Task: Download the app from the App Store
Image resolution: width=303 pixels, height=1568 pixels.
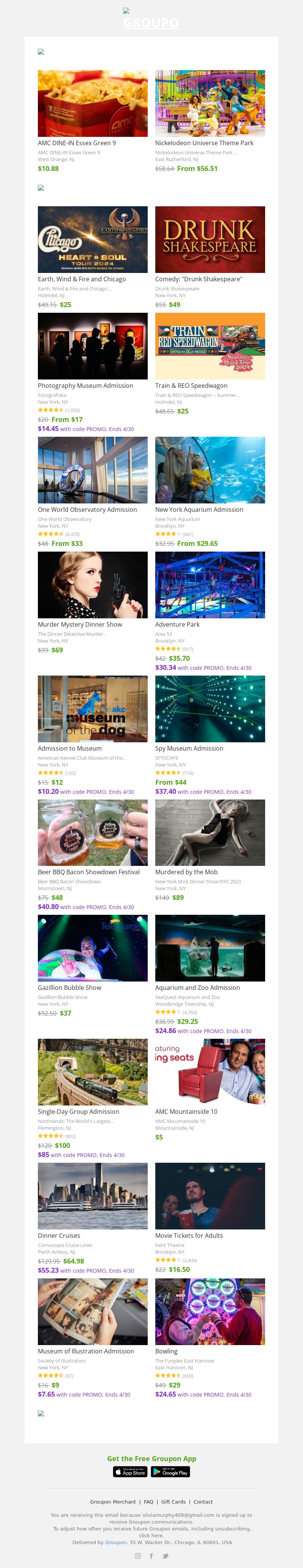Action: click(130, 1472)
